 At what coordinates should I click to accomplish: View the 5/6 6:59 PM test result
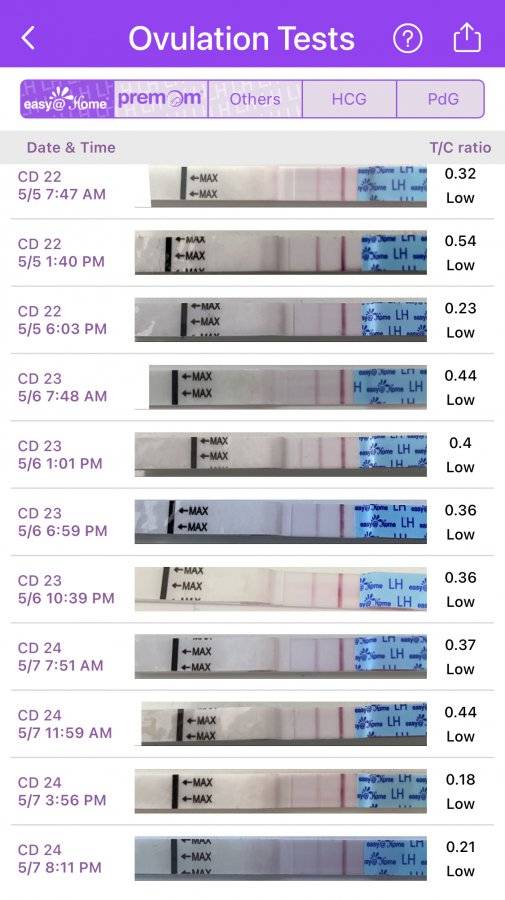(x=252, y=522)
